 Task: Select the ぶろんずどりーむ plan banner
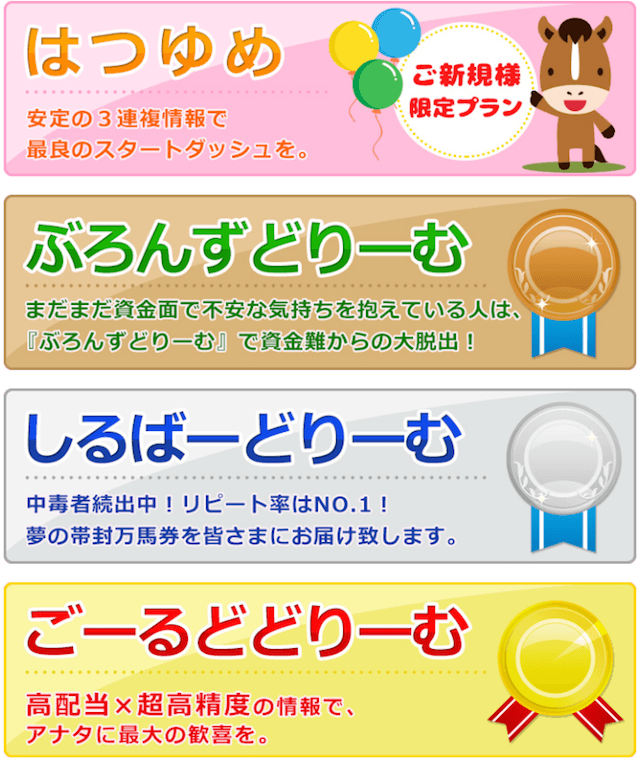[318, 282]
